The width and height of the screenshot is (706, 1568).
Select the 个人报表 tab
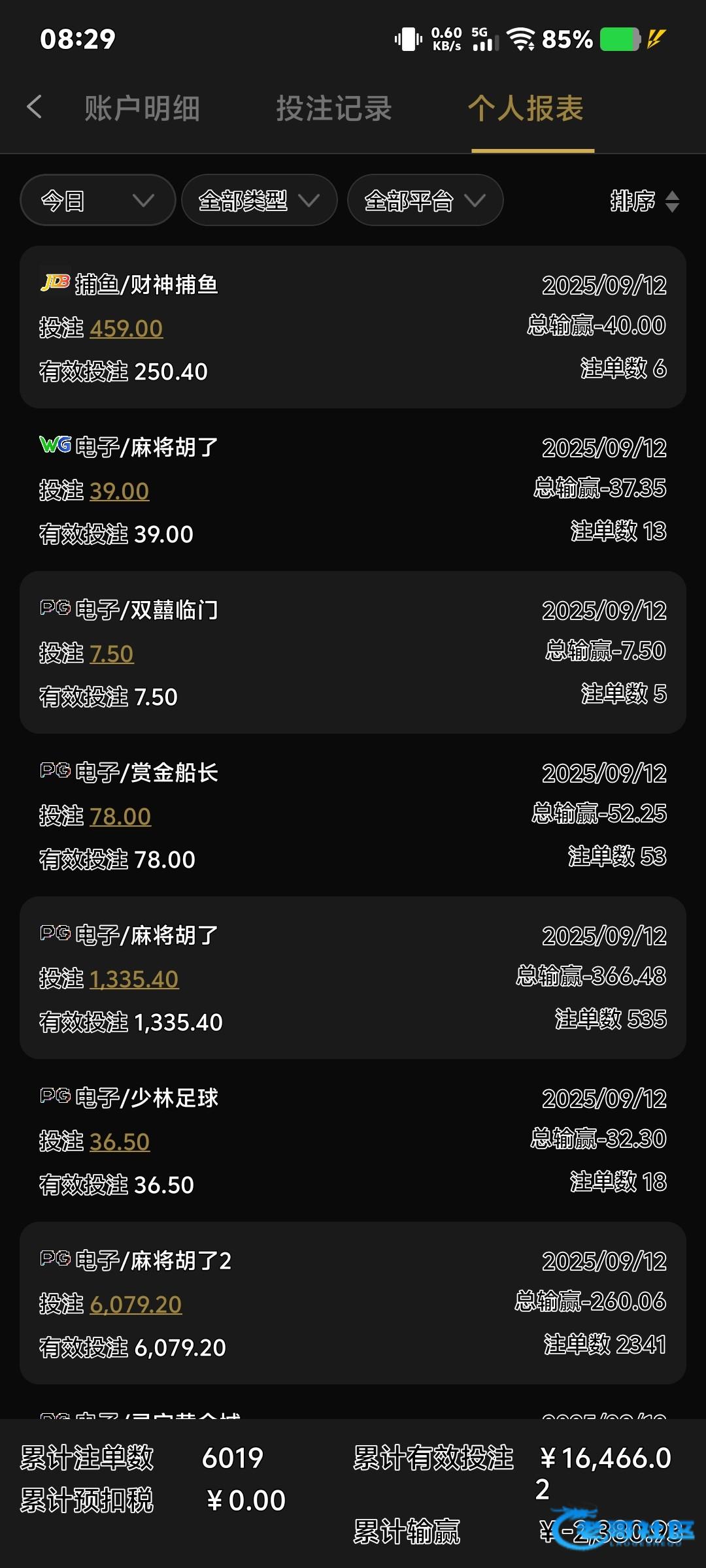tap(526, 108)
